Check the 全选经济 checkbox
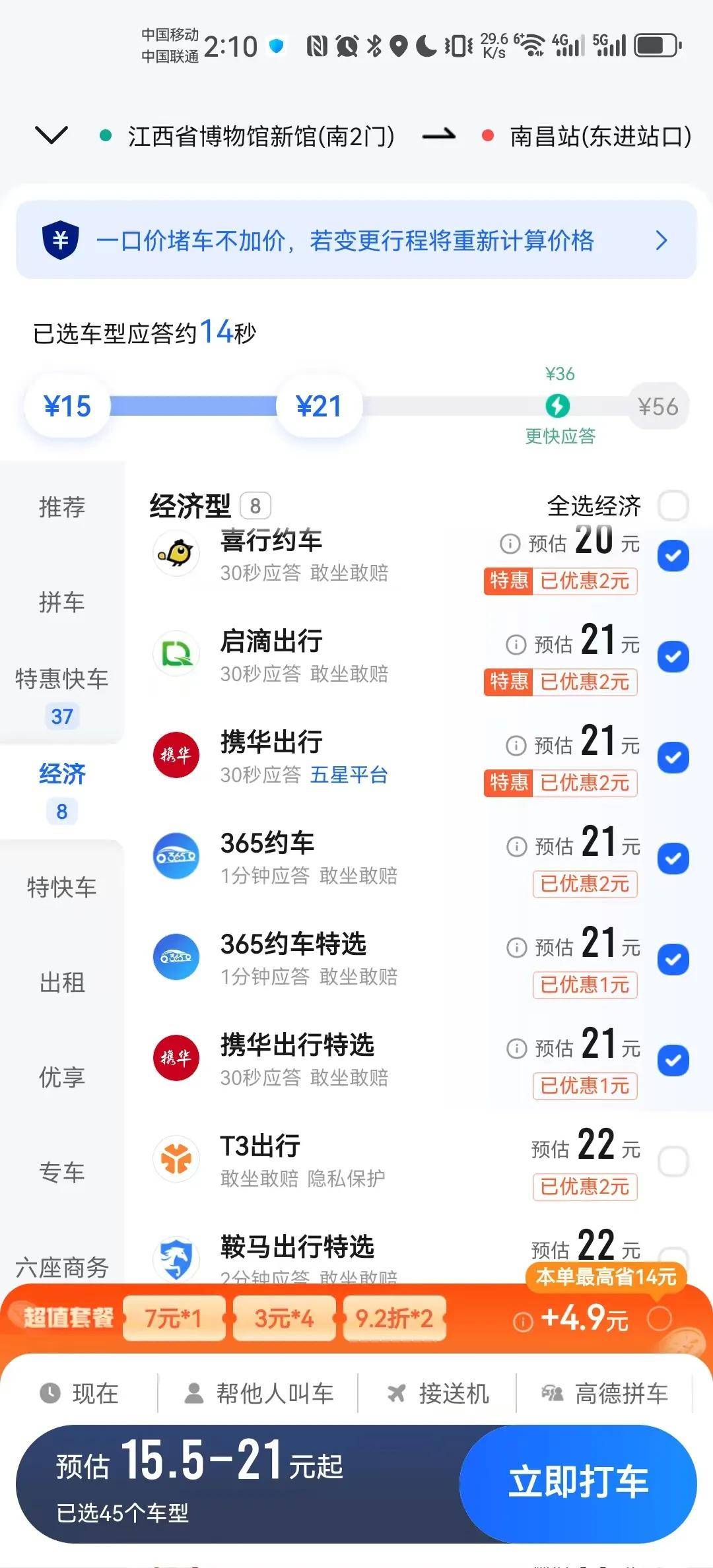The width and height of the screenshot is (713, 1568). click(673, 506)
